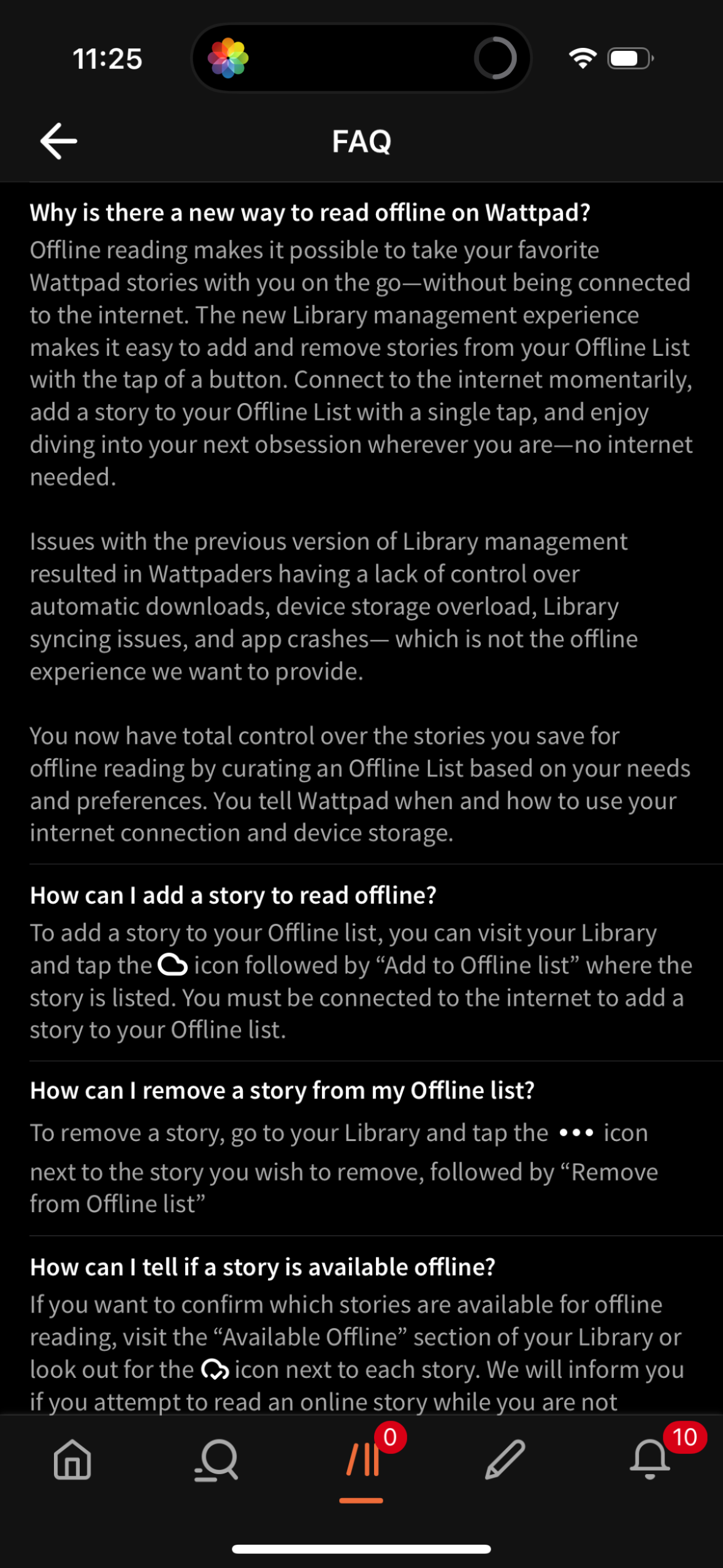Go back from the FAQ screen
723x1568 pixels.
pos(57,141)
